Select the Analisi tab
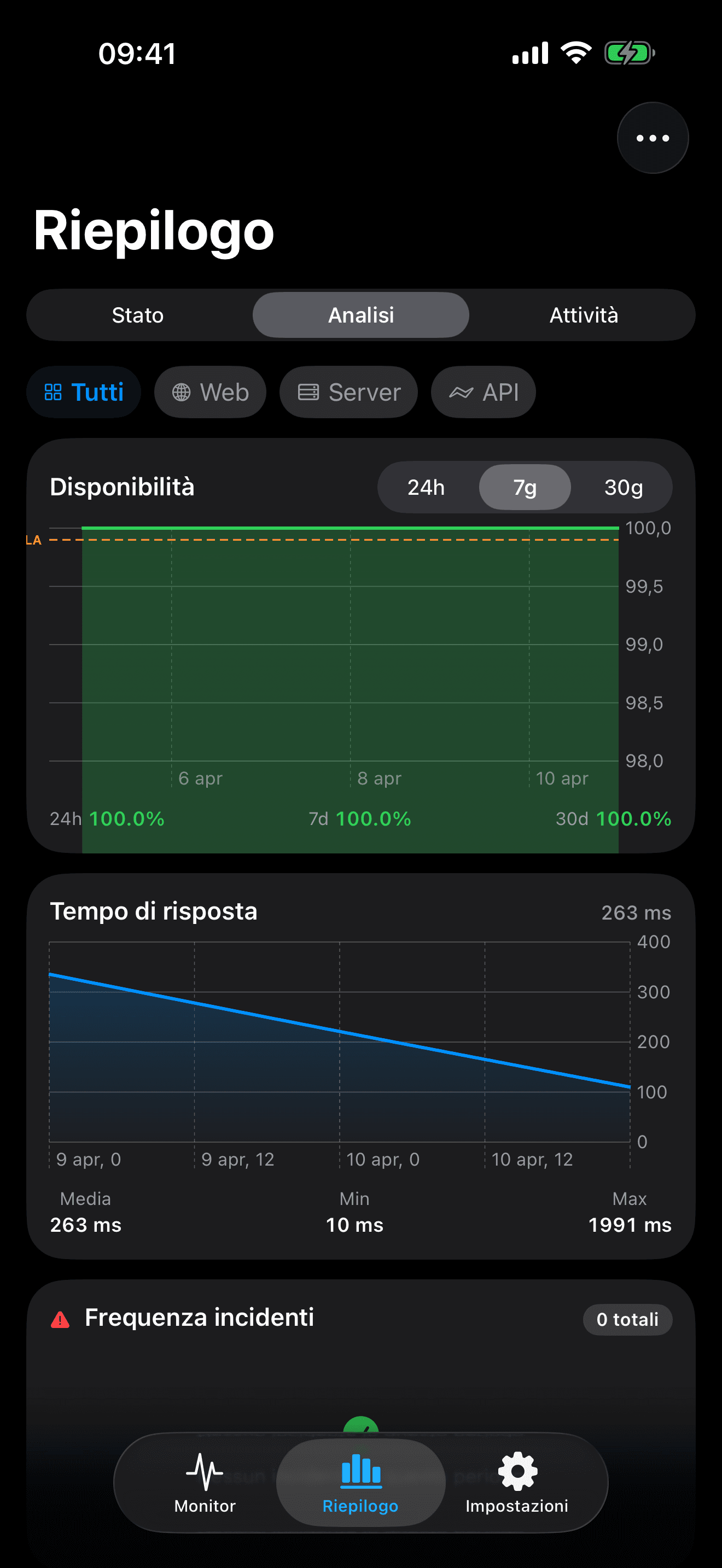Screen dimensions: 722x1568 pos(360,315)
